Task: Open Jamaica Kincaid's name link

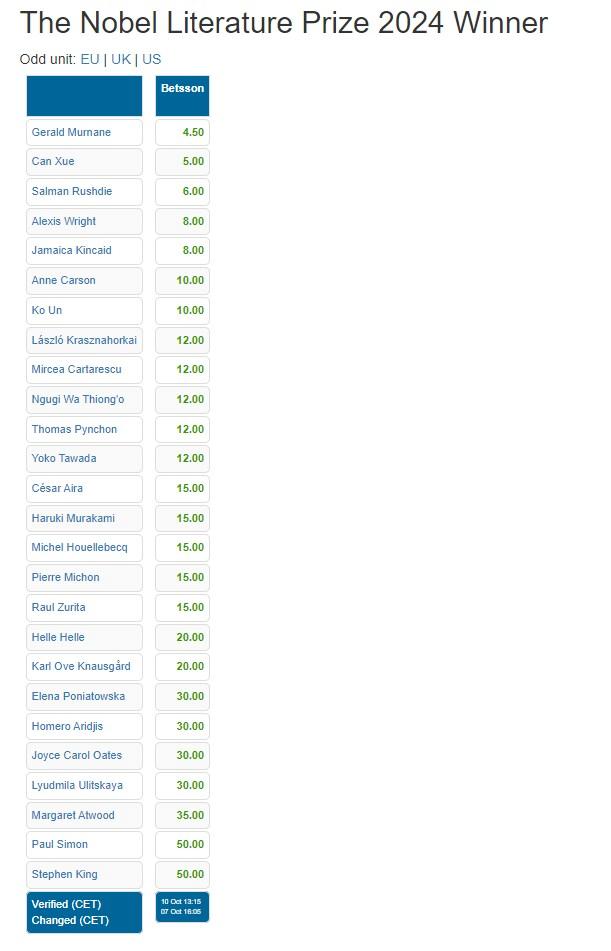Action: 71,250
